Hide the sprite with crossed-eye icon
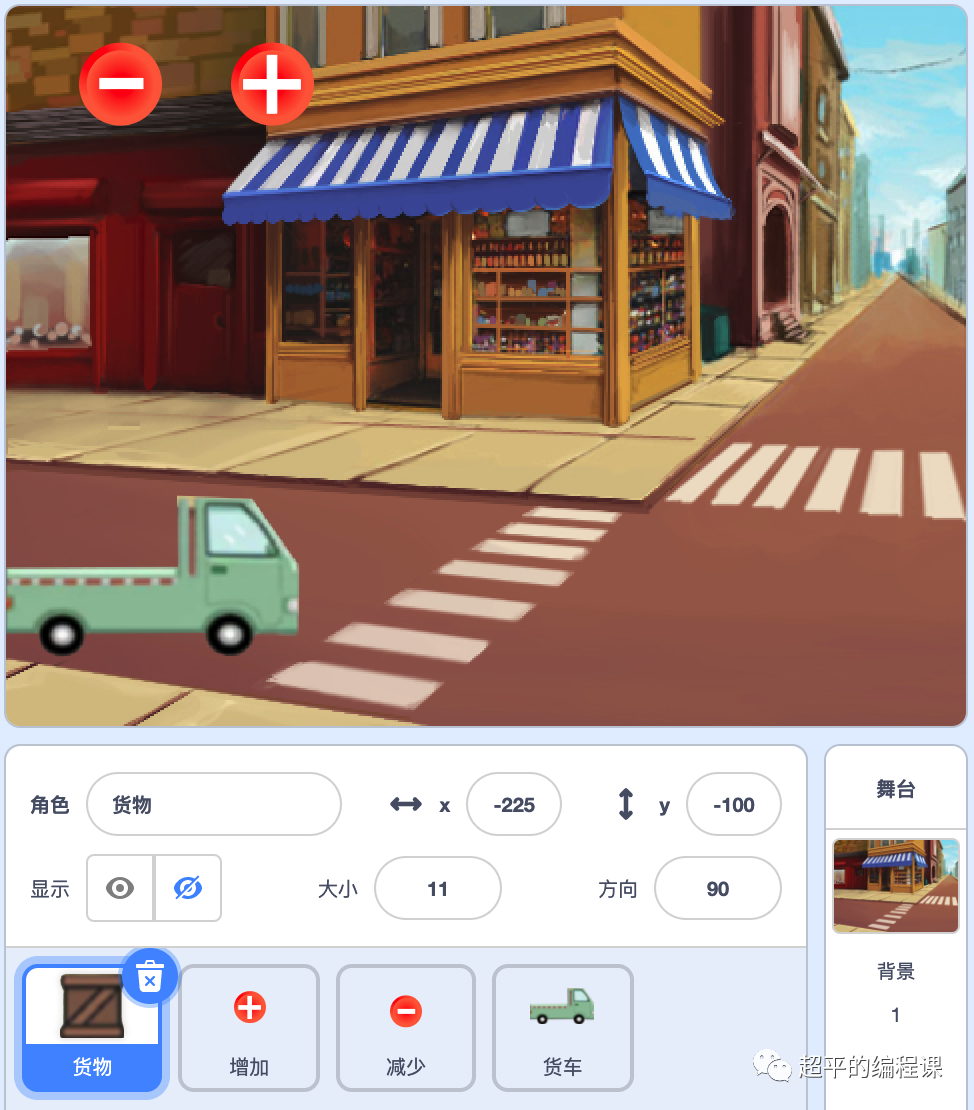Image resolution: width=974 pixels, height=1110 pixels. (187, 888)
